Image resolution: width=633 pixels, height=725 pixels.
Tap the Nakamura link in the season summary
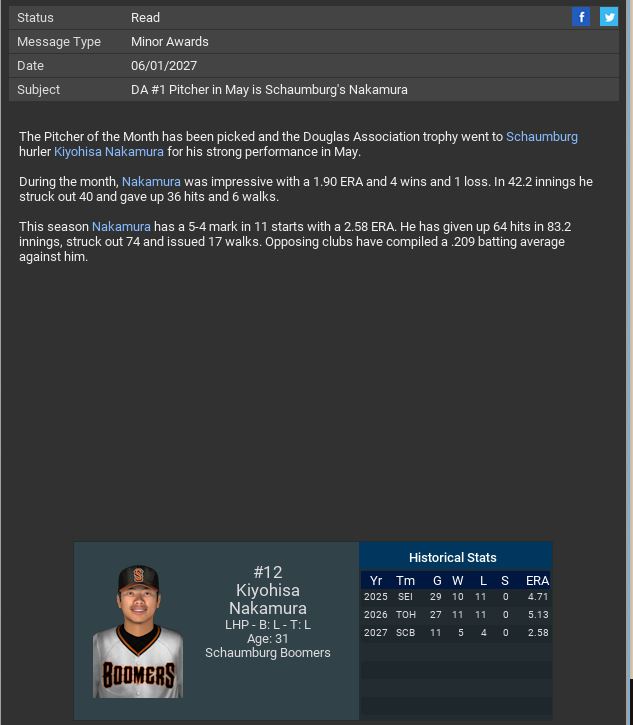tap(121, 227)
